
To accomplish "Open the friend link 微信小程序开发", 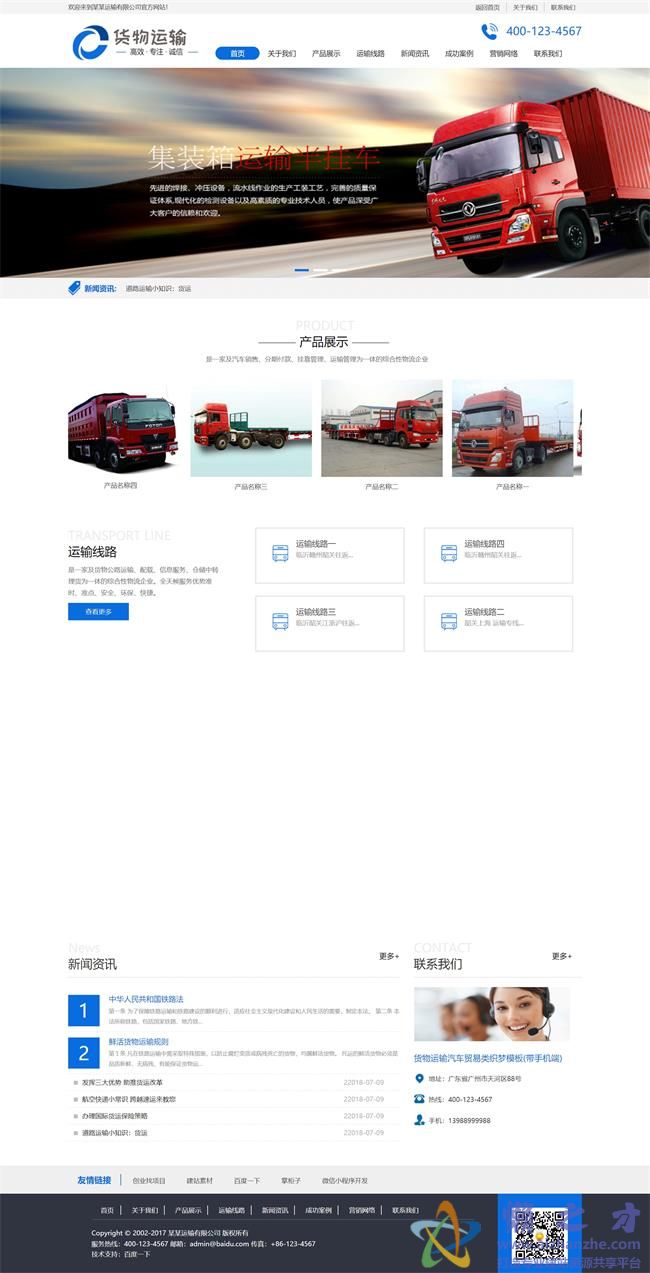I will [345, 1180].
